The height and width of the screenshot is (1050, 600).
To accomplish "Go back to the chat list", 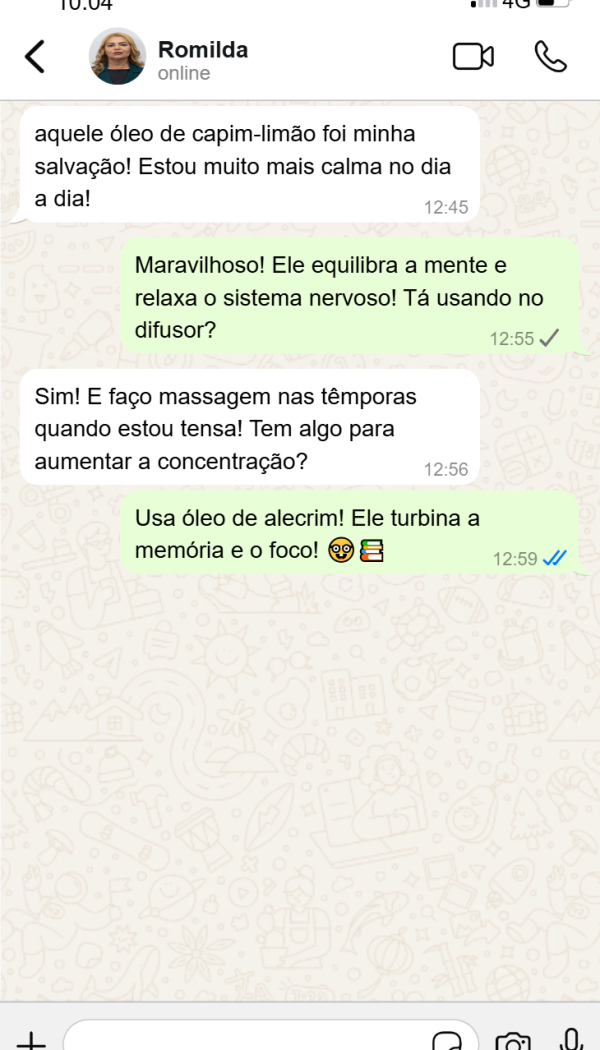I will click(35, 57).
